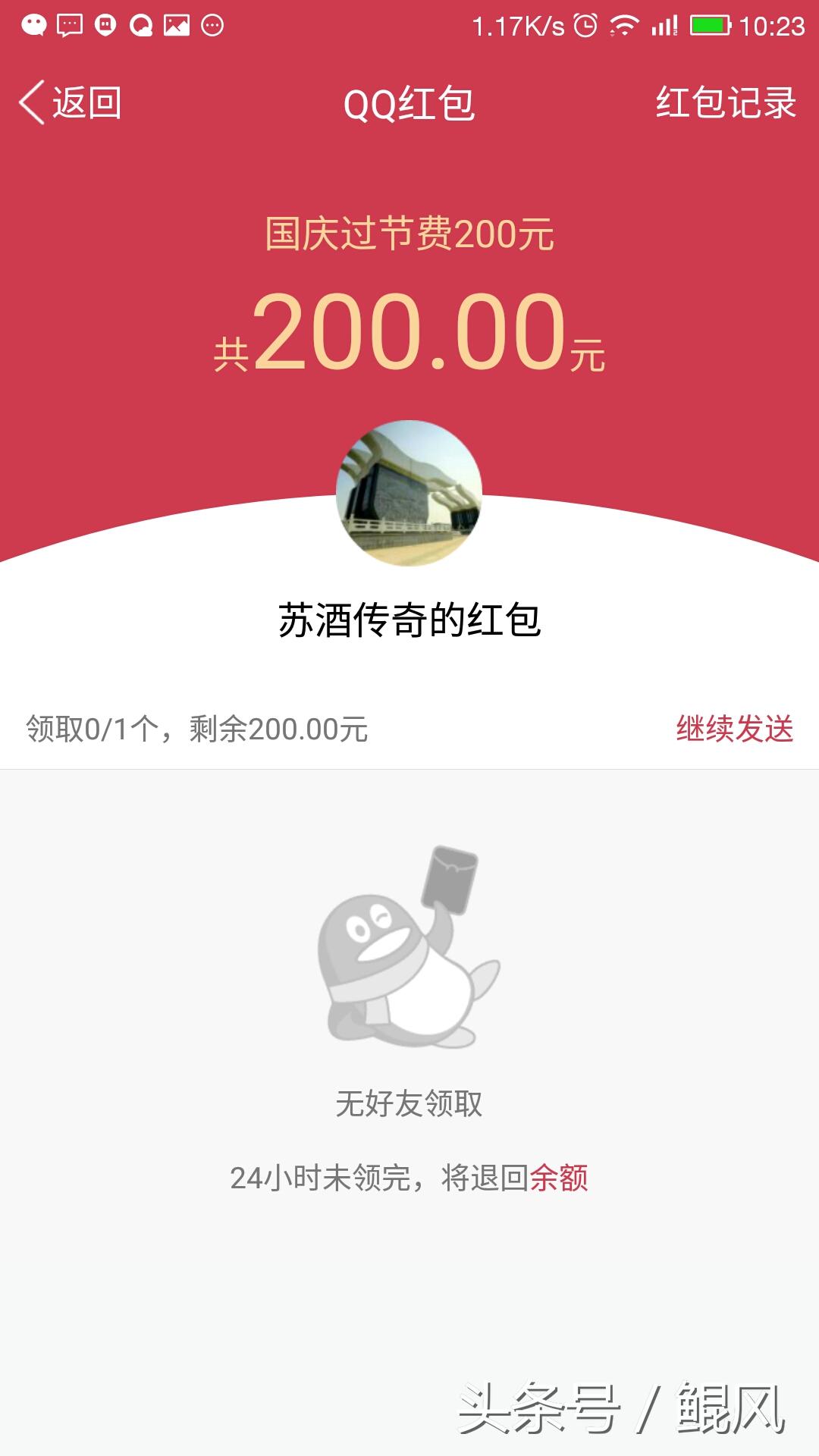Open the WeChat notification icon in status bar

[33, 24]
